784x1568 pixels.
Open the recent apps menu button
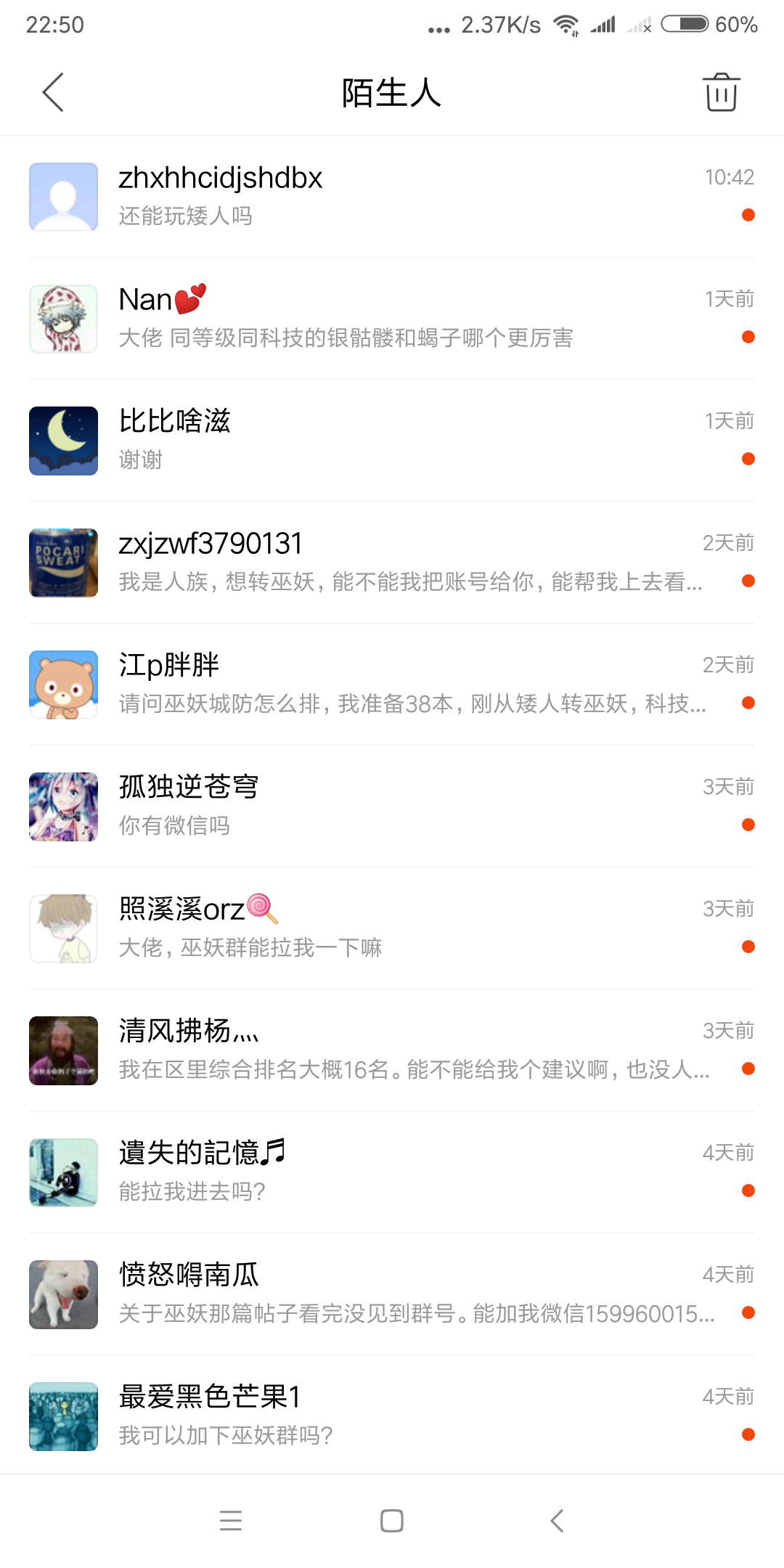231,1520
